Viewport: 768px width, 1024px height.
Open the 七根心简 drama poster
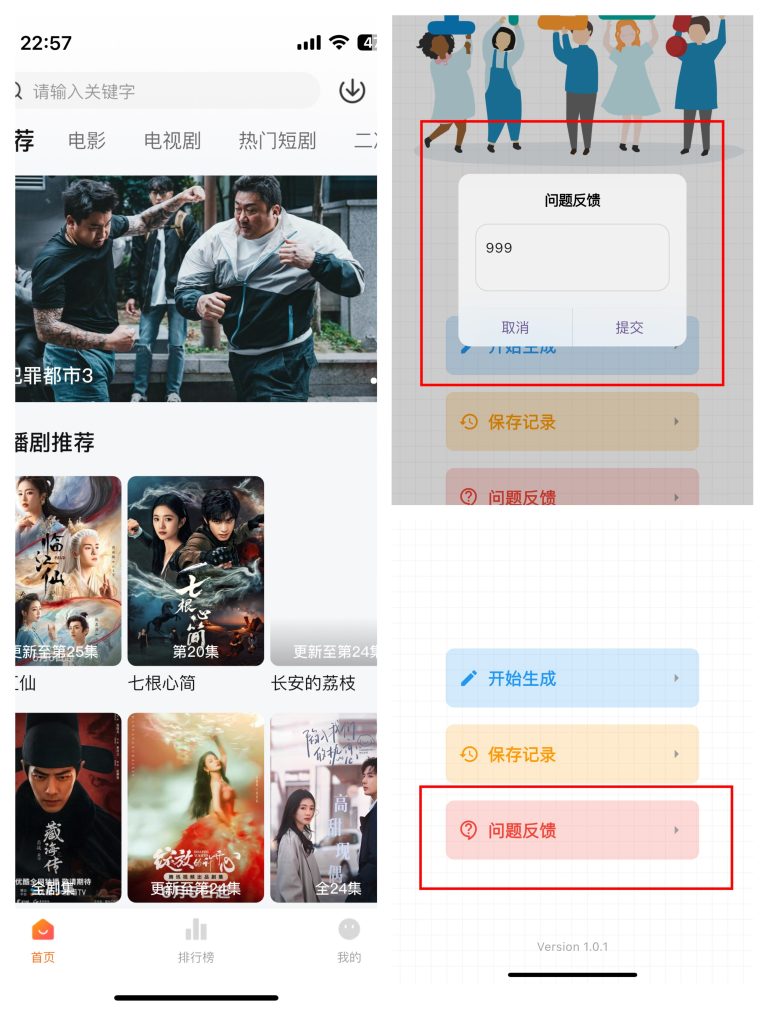pos(196,568)
